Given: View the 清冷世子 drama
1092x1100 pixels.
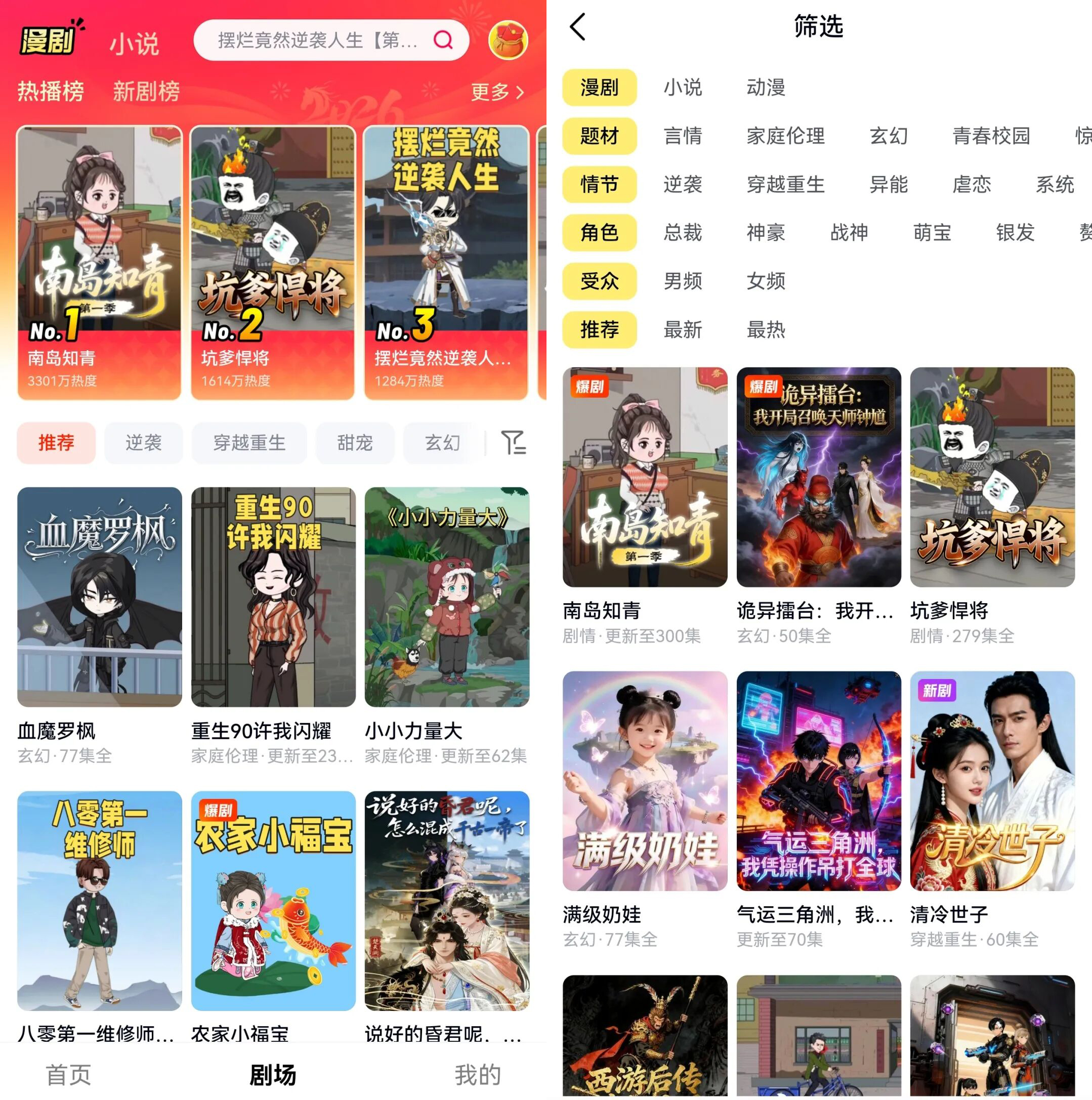Looking at the screenshot, I should (x=992, y=781).
